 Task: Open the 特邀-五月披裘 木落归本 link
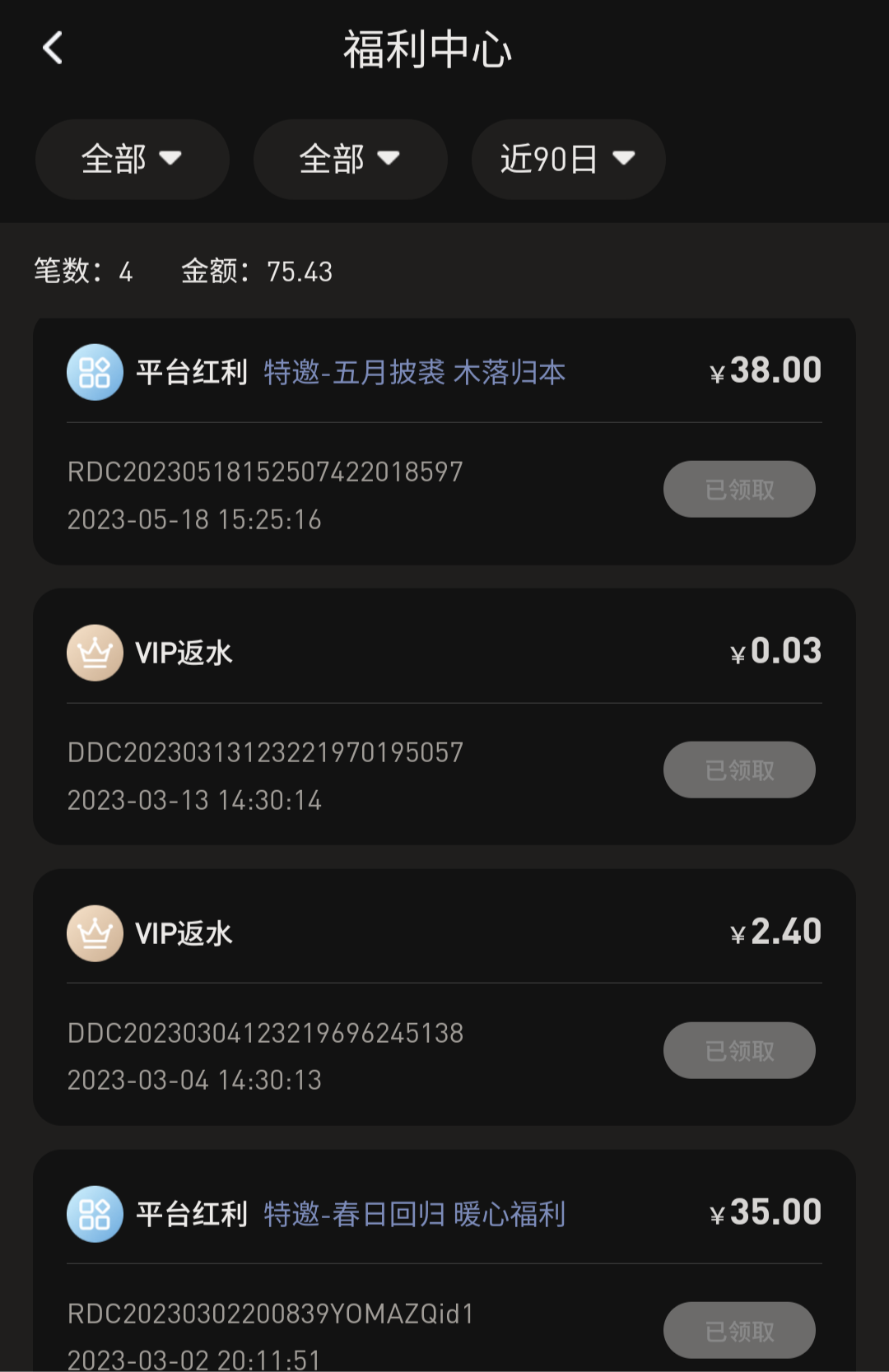point(414,372)
